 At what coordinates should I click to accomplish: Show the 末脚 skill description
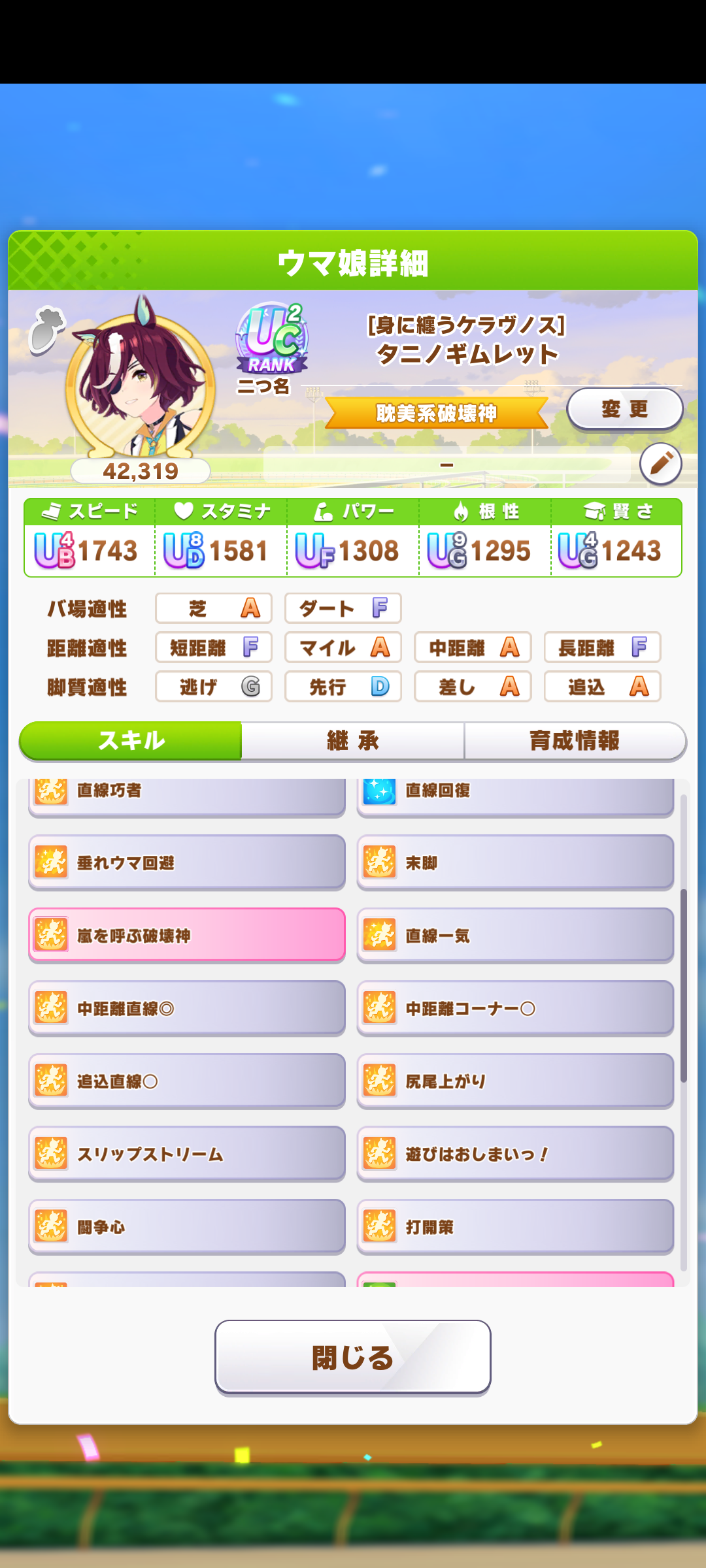pos(515,862)
